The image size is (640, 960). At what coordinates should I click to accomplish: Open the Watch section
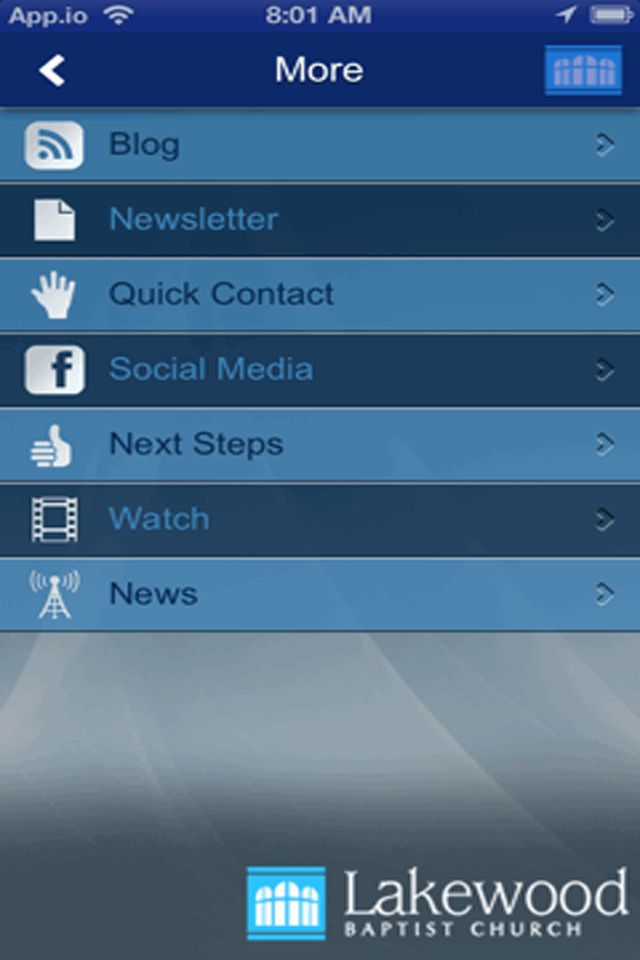coord(320,520)
